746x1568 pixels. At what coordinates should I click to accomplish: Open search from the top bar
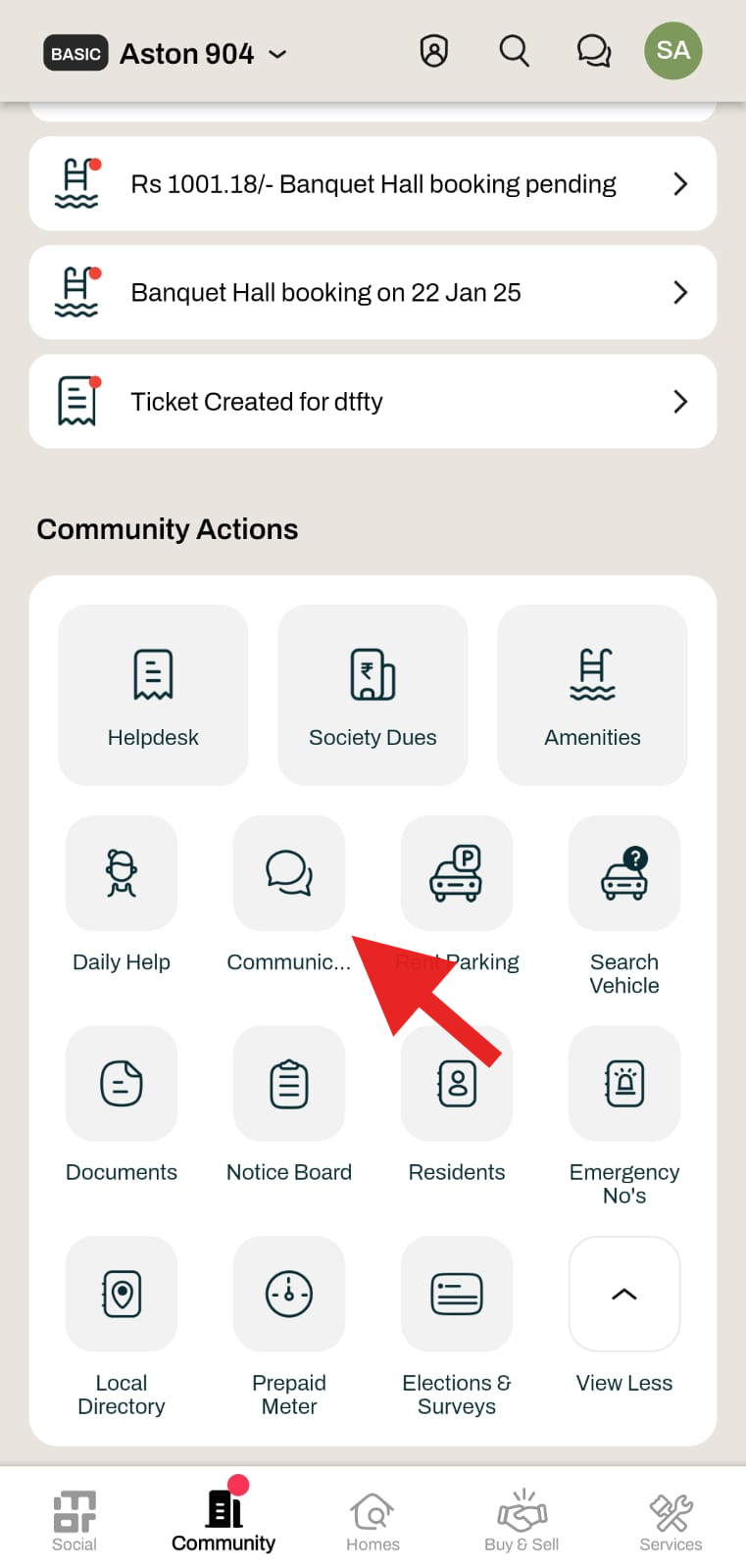tap(514, 51)
